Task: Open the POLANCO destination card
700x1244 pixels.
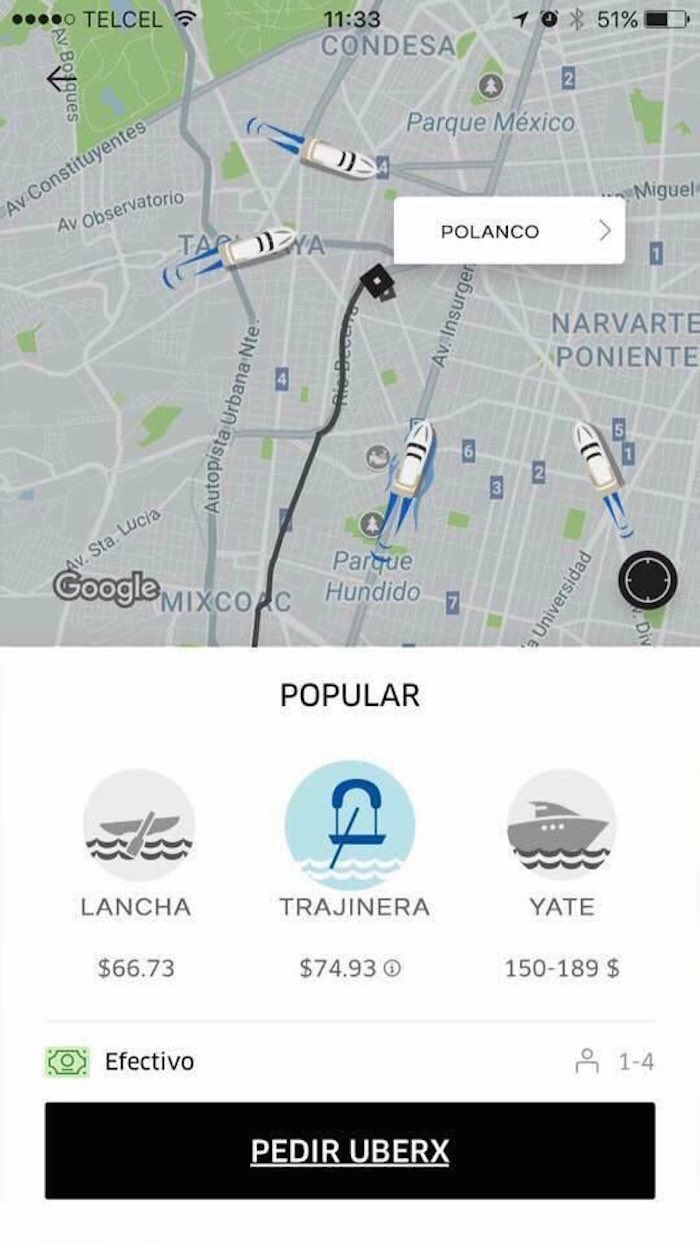Action: click(x=509, y=231)
